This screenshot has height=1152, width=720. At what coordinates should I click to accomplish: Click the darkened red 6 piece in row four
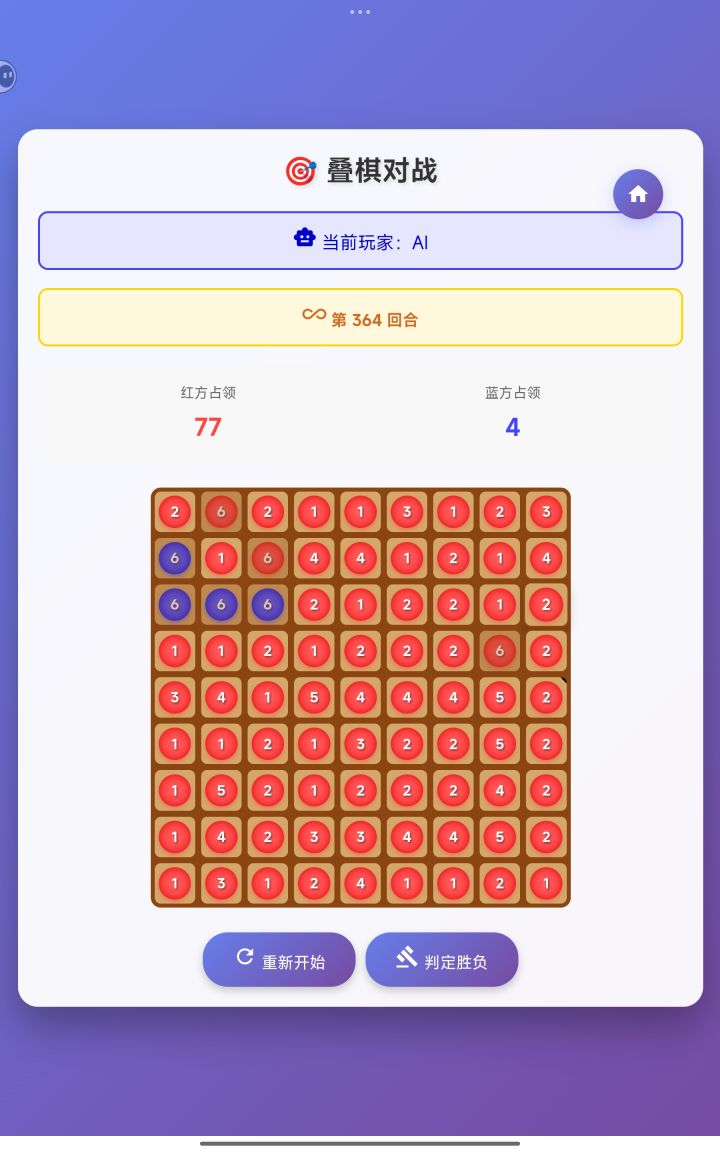(499, 651)
